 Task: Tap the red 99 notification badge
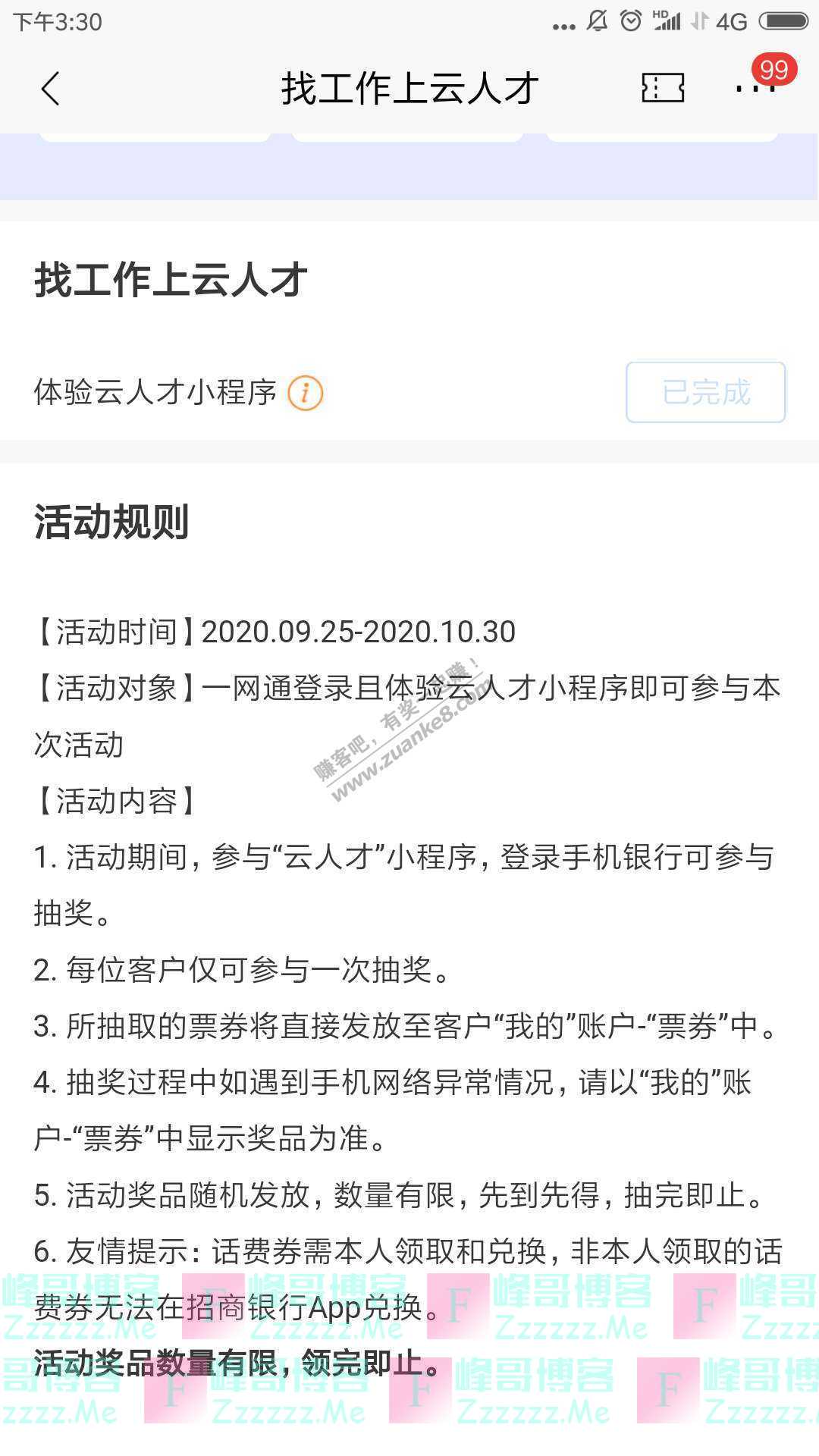(x=773, y=70)
